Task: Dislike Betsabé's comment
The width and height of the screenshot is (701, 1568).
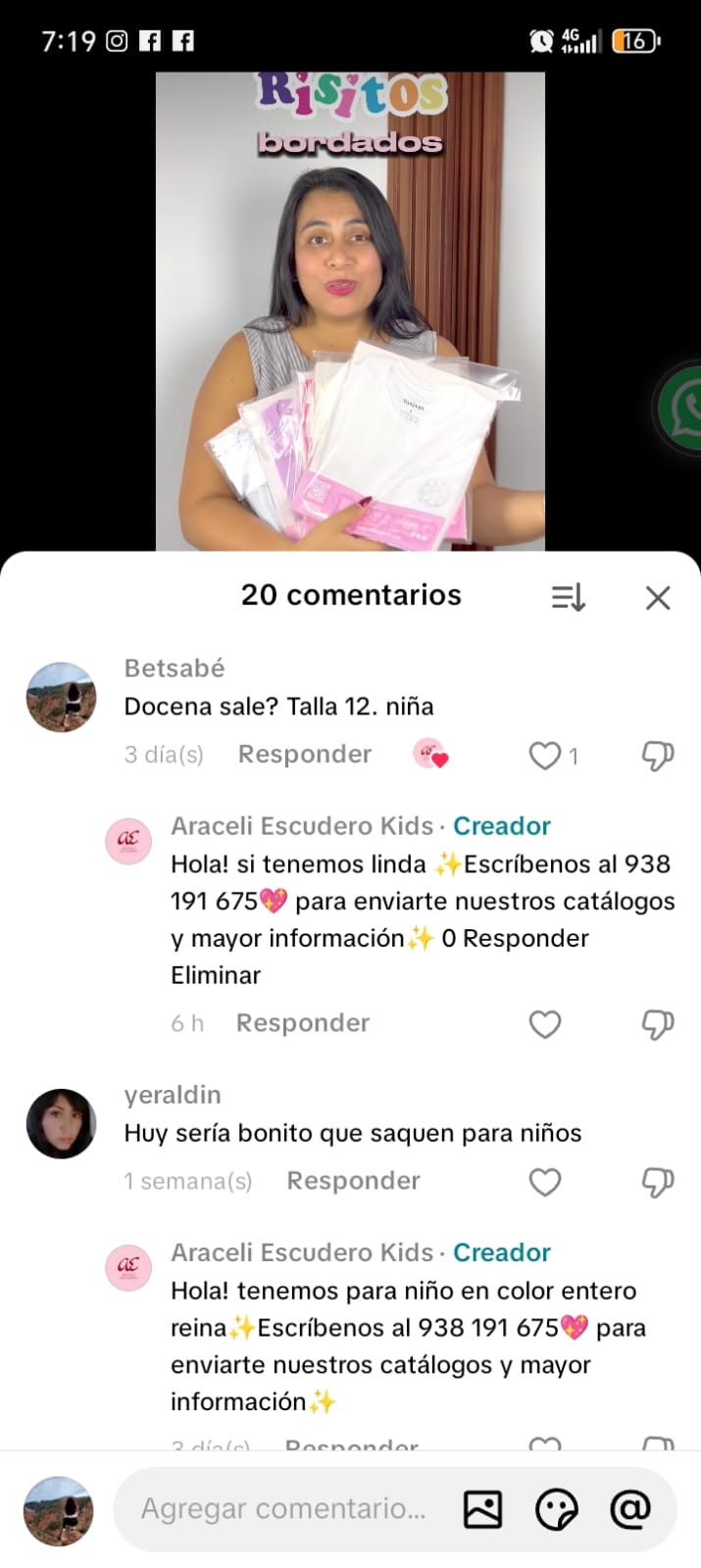Action: point(657,756)
